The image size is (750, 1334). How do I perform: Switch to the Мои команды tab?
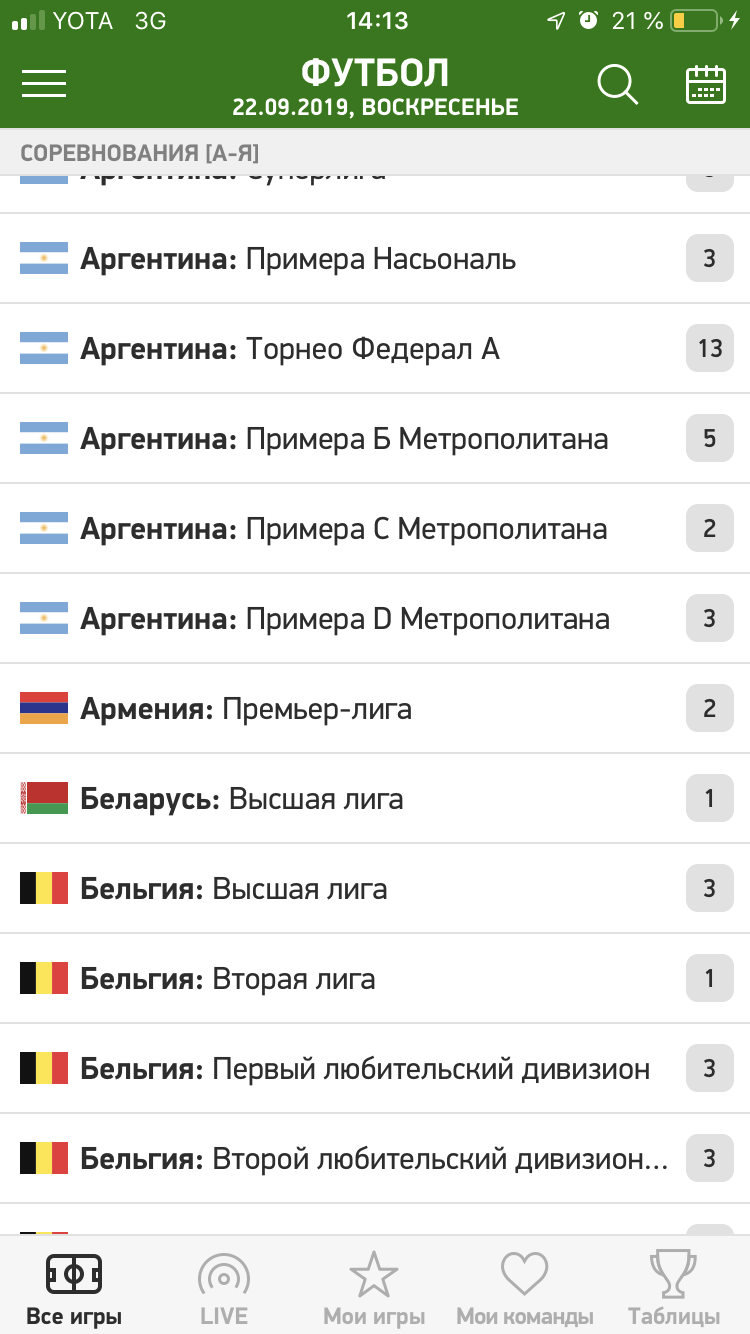525,1288
